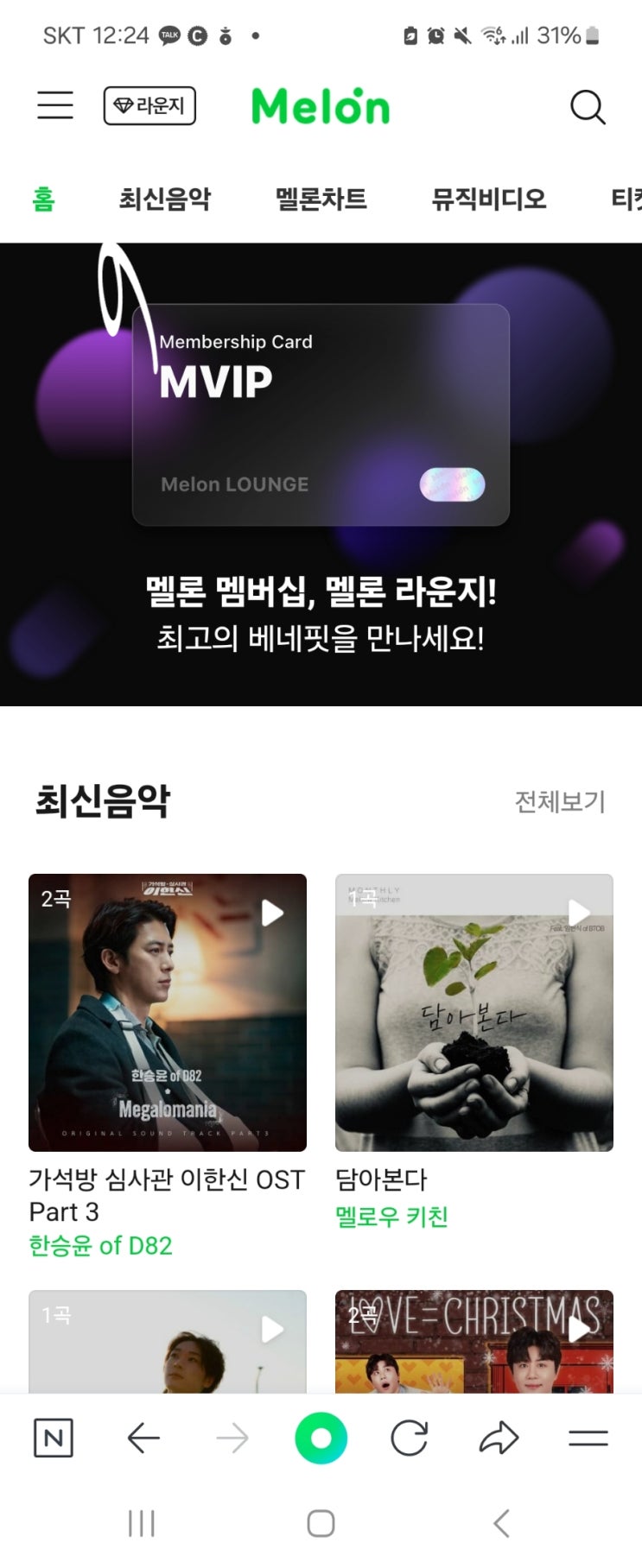
Task: Switch to the 멜론차트 tab
Action: coord(321,199)
